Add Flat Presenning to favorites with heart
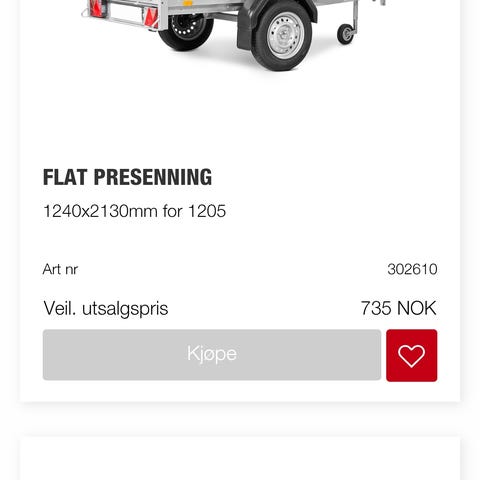480x480 pixels. (x=412, y=355)
